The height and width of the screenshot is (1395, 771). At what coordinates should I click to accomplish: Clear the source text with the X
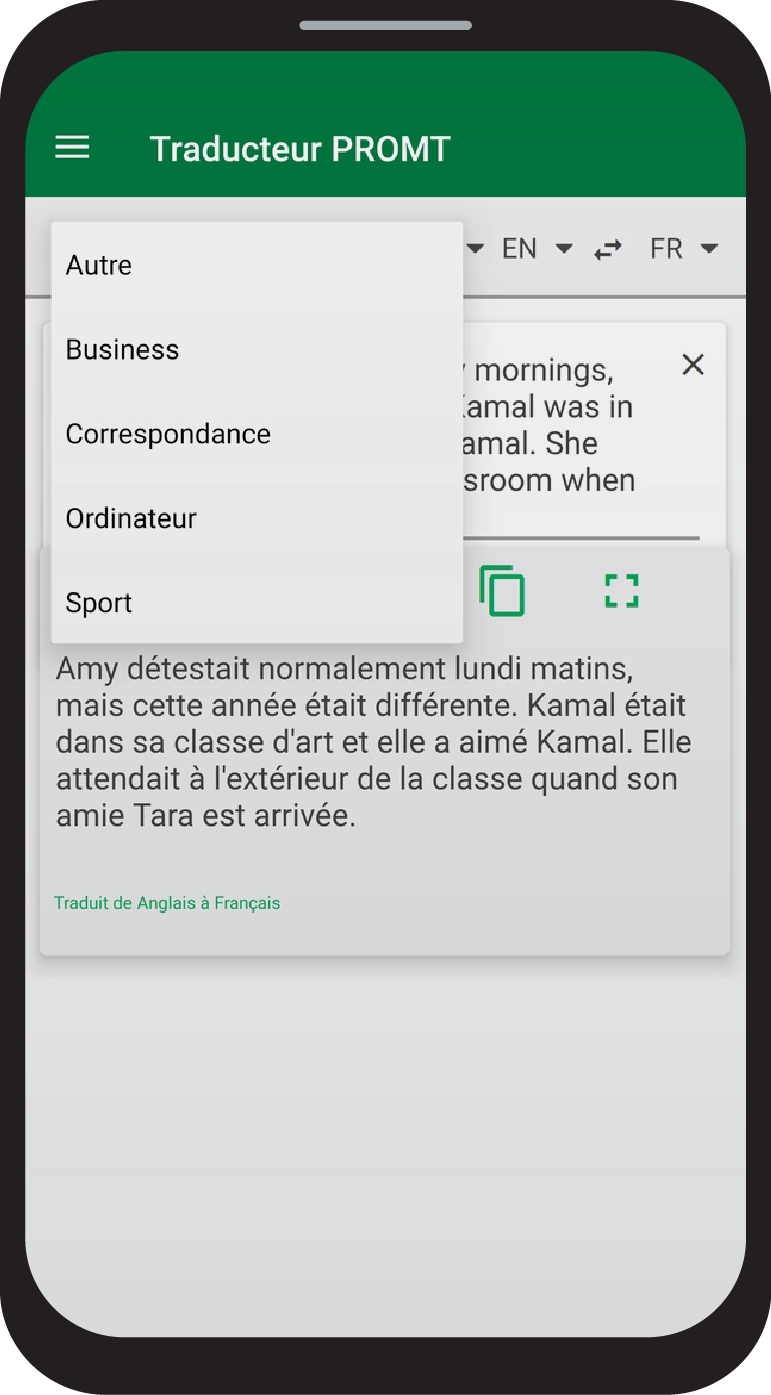pos(693,365)
